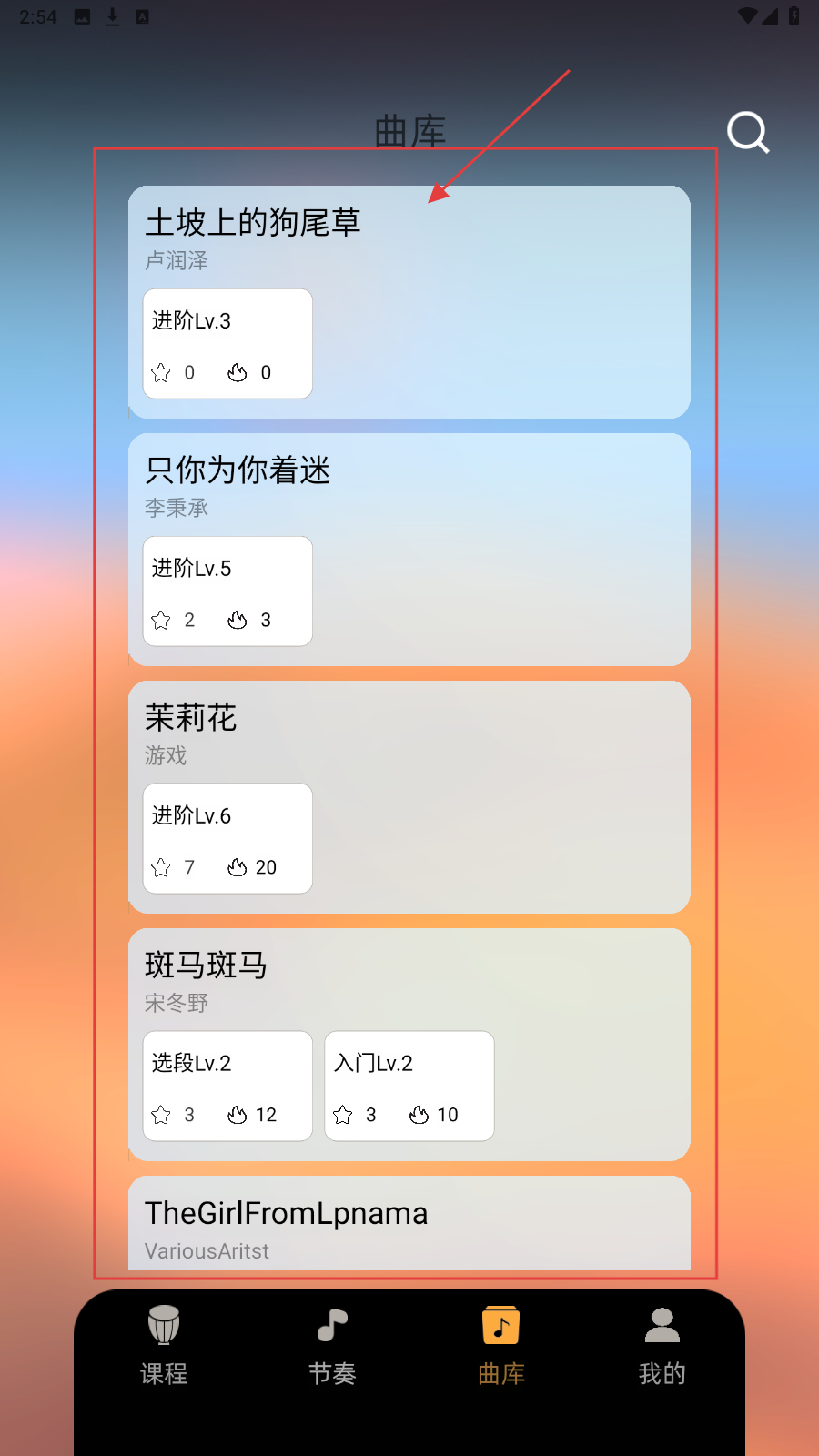Select 入门Lv.2 under 斑马斑马
Image resolution: width=819 pixels, height=1456 pixels.
pos(409,1087)
